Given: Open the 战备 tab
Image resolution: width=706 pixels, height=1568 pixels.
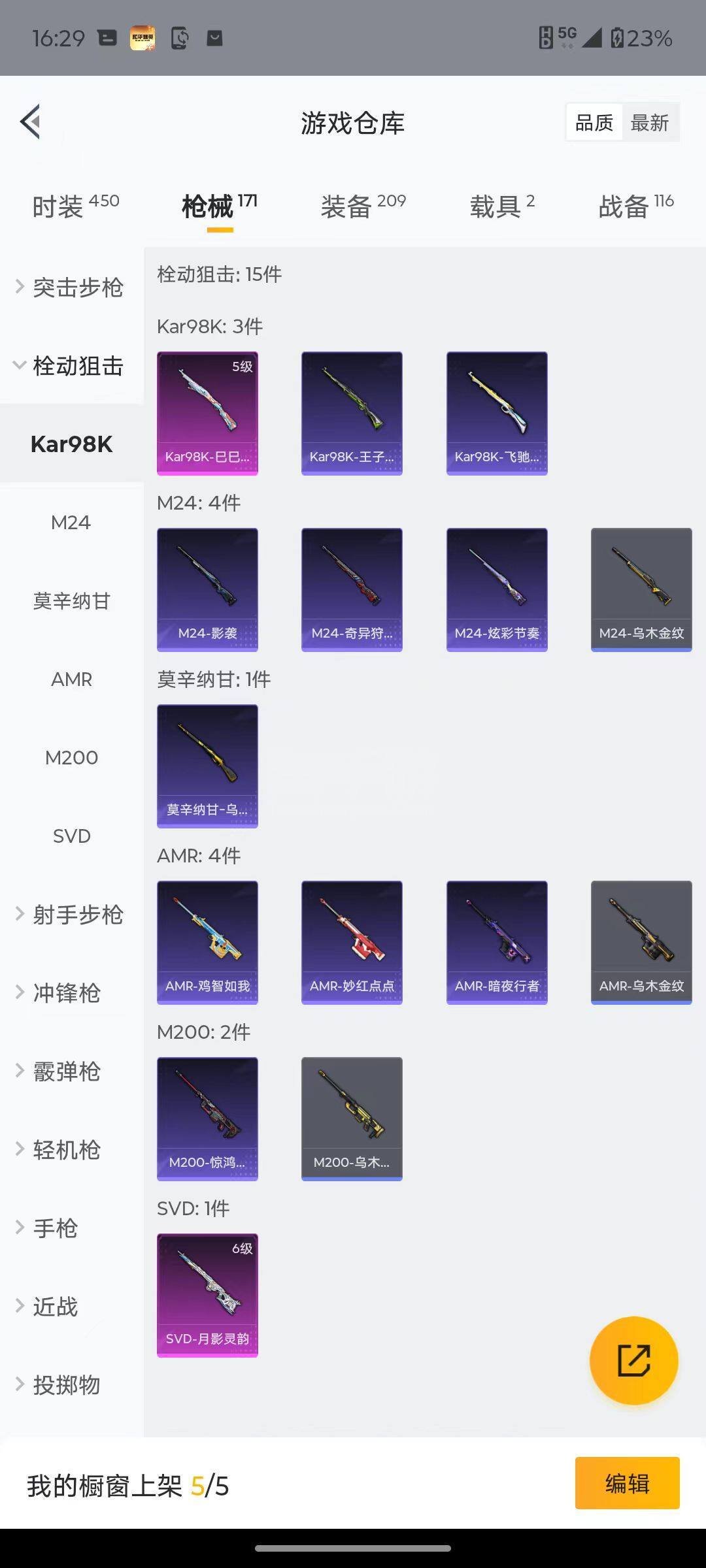Looking at the screenshot, I should pyautogui.click(x=635, y=206).
